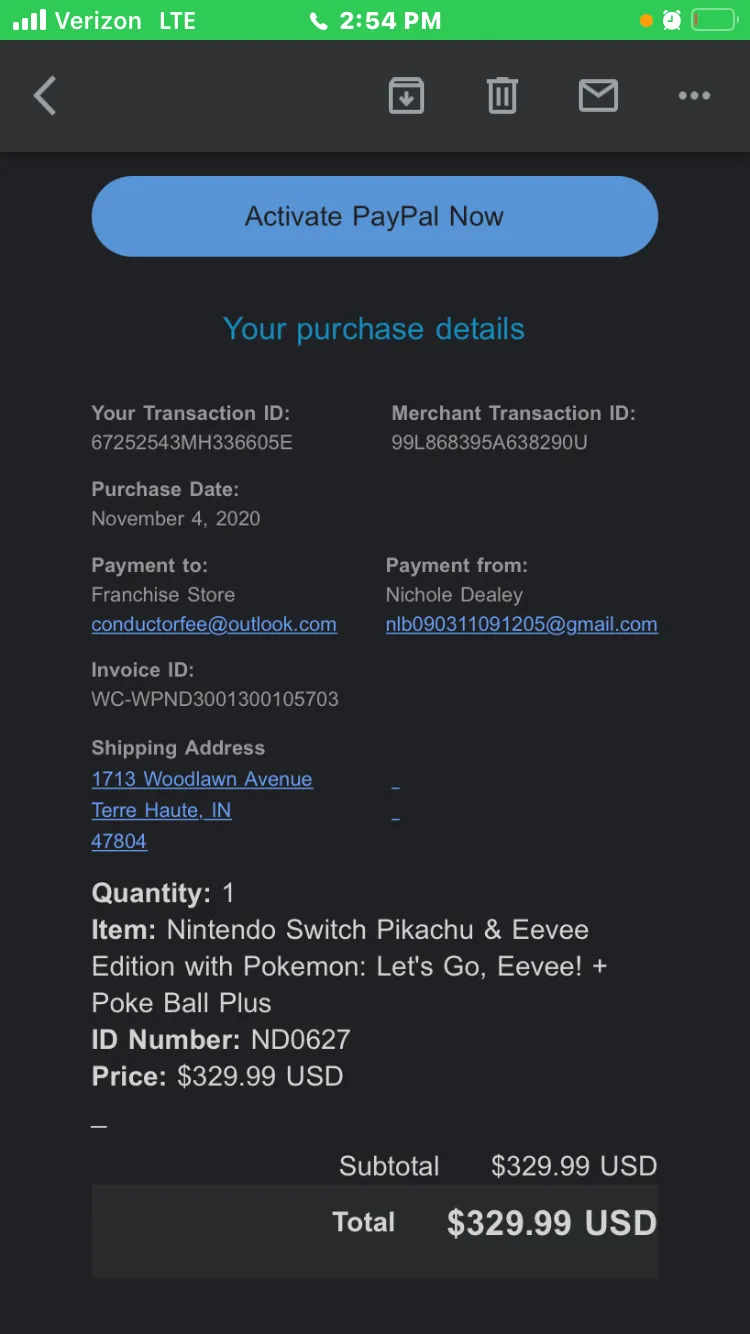750x1334 pixels.
Task: Tap the Activate PayPal Now button
Action: click(x=375, y=216)
